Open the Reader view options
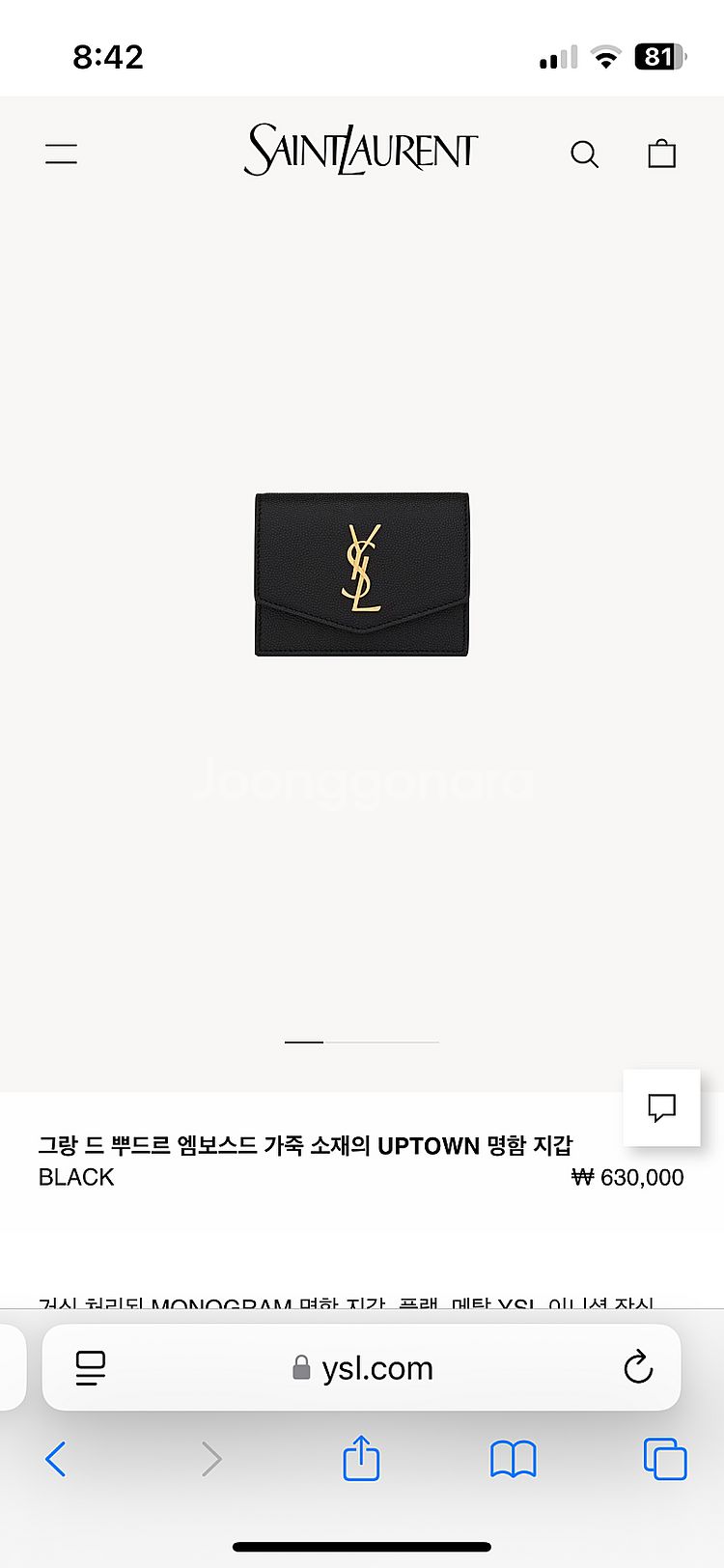Viewport: 724px width, 1568px height. point(90,1367)
